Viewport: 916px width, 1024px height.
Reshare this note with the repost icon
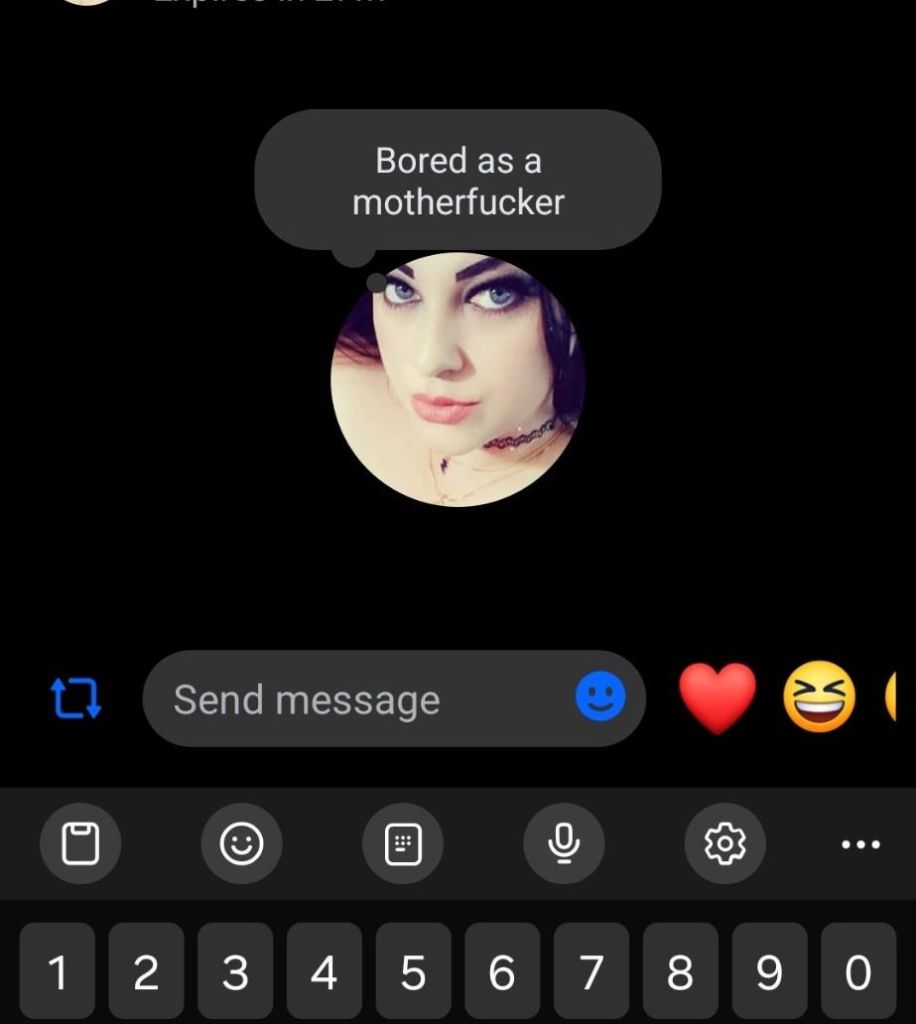point(76,698)
